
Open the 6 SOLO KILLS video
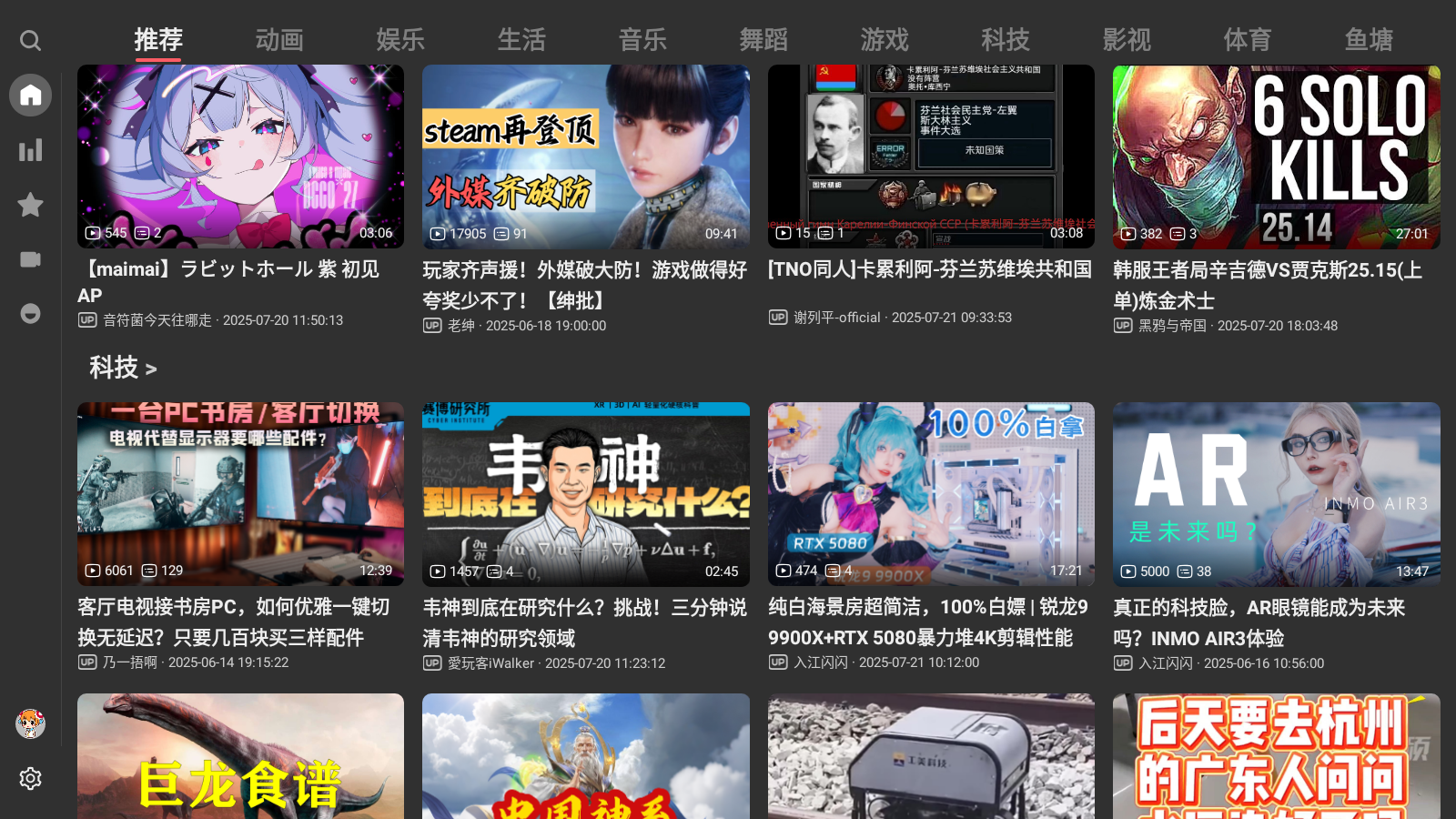coord(1276,157)
